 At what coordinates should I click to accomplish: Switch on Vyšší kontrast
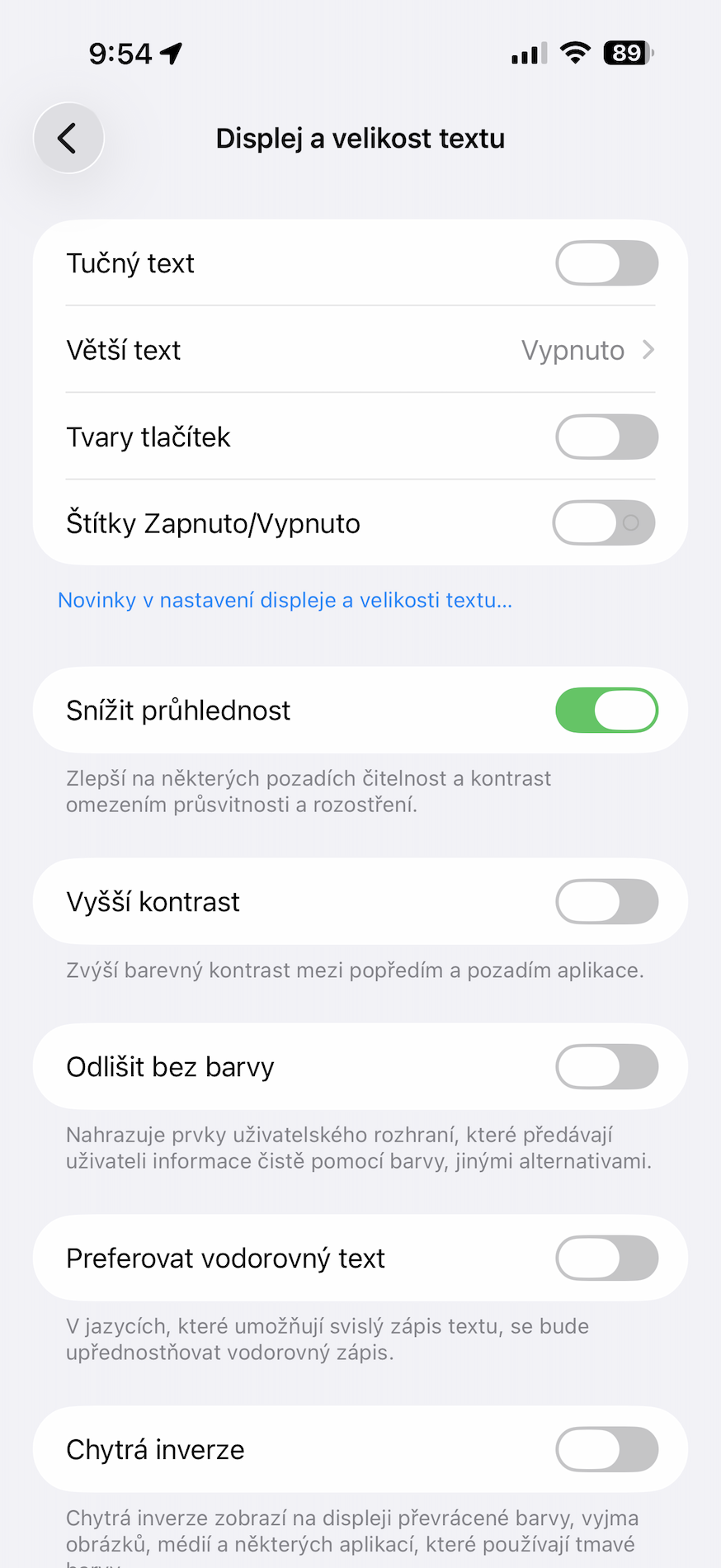point(607,902)
